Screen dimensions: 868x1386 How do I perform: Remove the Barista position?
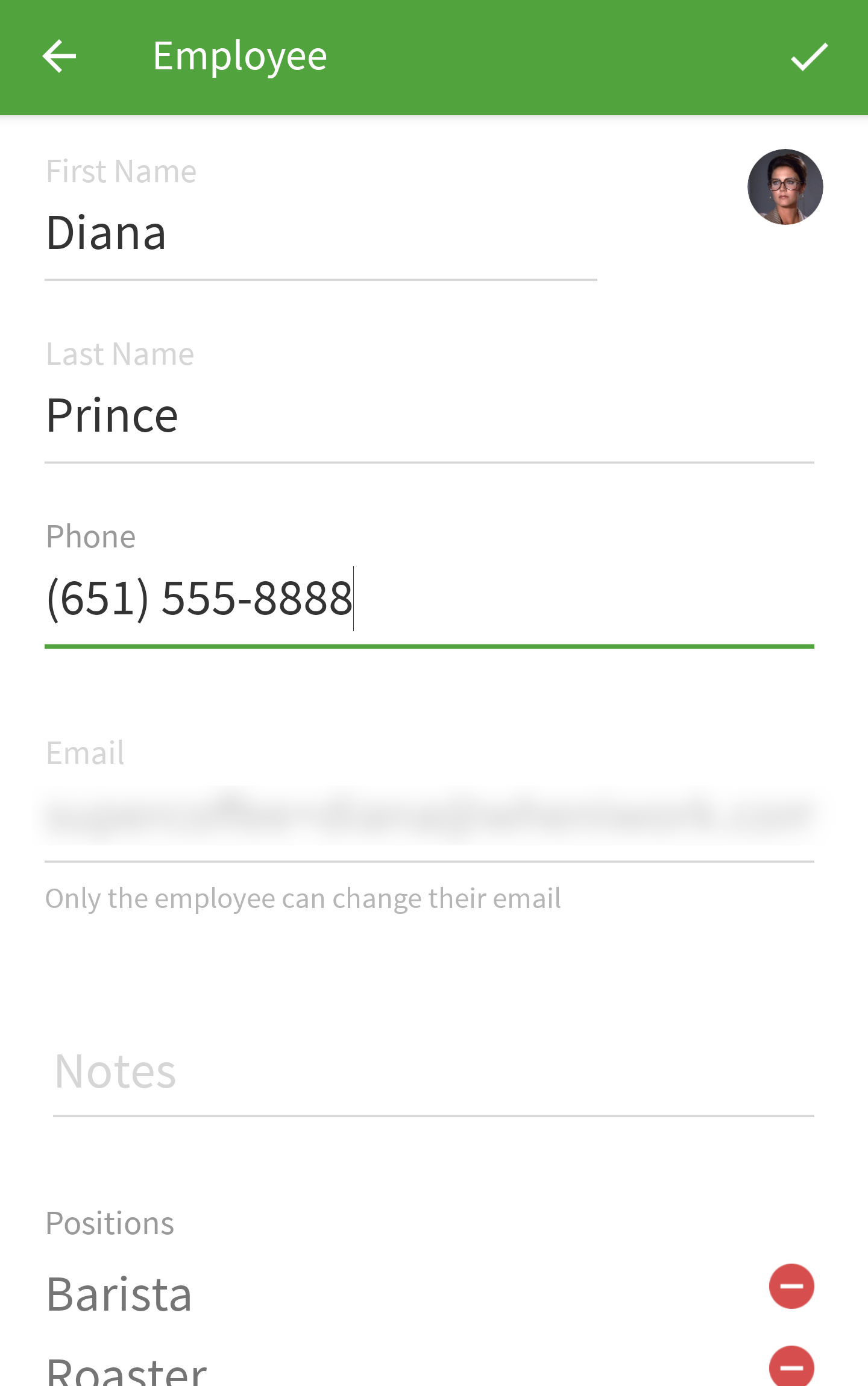791,1287
